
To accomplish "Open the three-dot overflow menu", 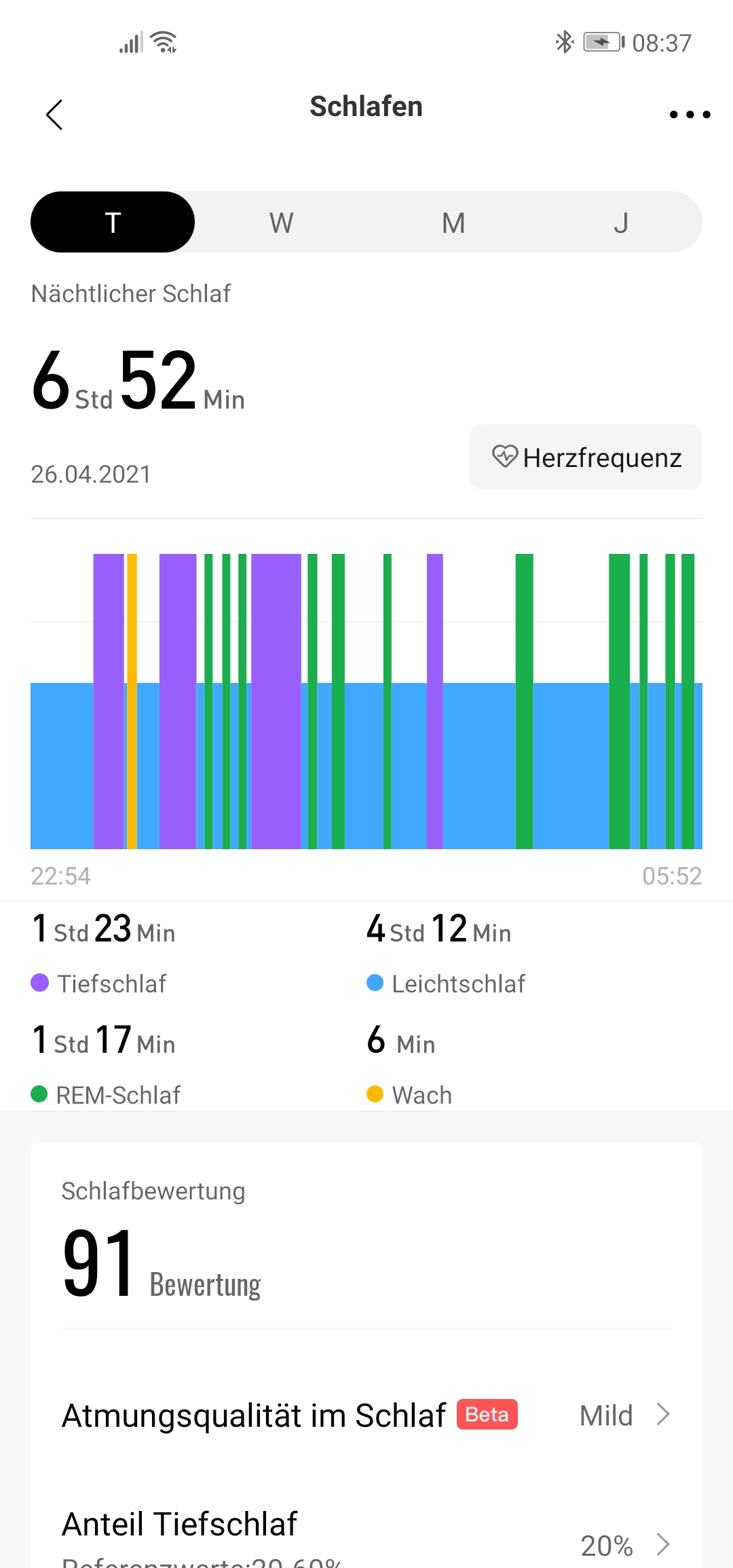I will (x=690, y=114).
